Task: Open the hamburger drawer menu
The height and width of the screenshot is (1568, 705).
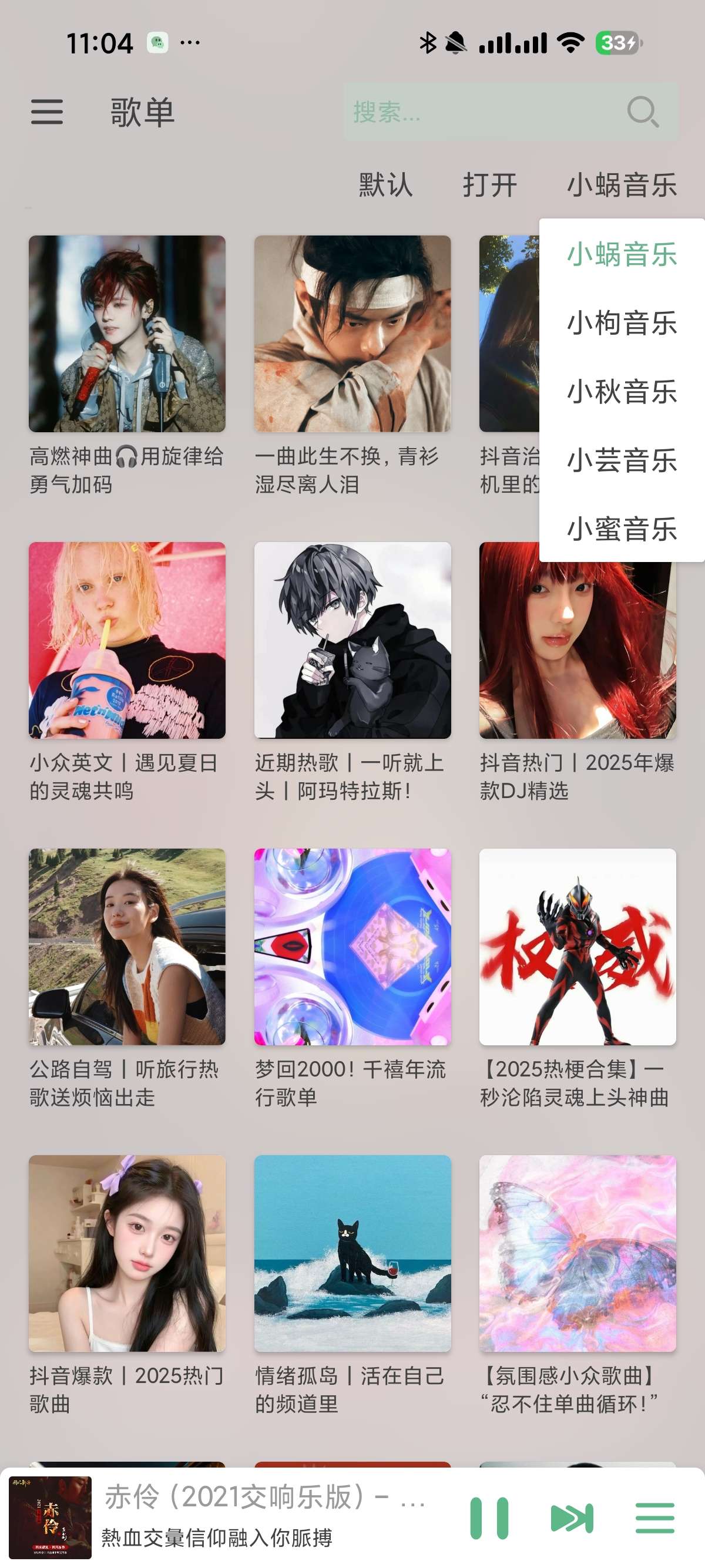Action: 47,112
